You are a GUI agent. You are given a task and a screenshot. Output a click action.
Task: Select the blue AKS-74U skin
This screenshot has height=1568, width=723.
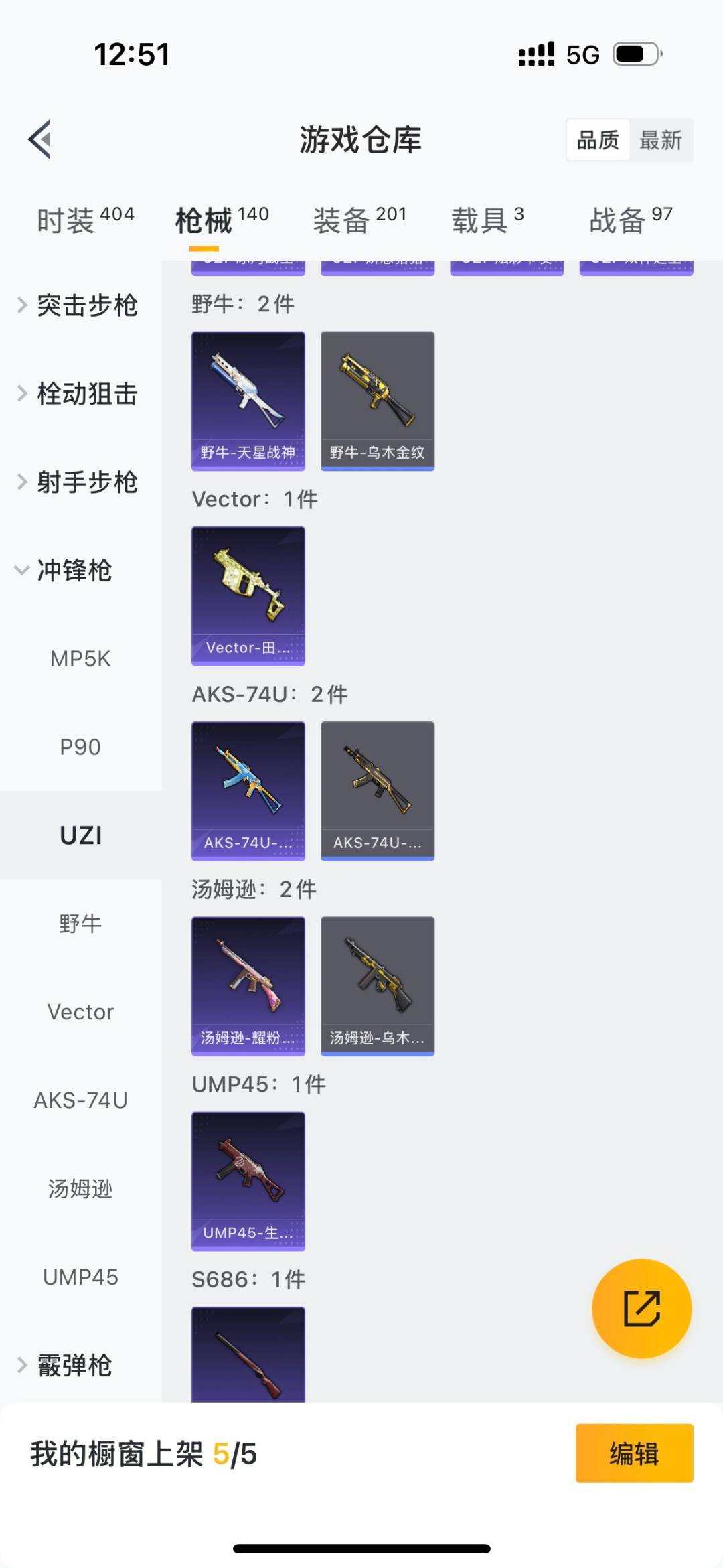[x=248, y=790]
